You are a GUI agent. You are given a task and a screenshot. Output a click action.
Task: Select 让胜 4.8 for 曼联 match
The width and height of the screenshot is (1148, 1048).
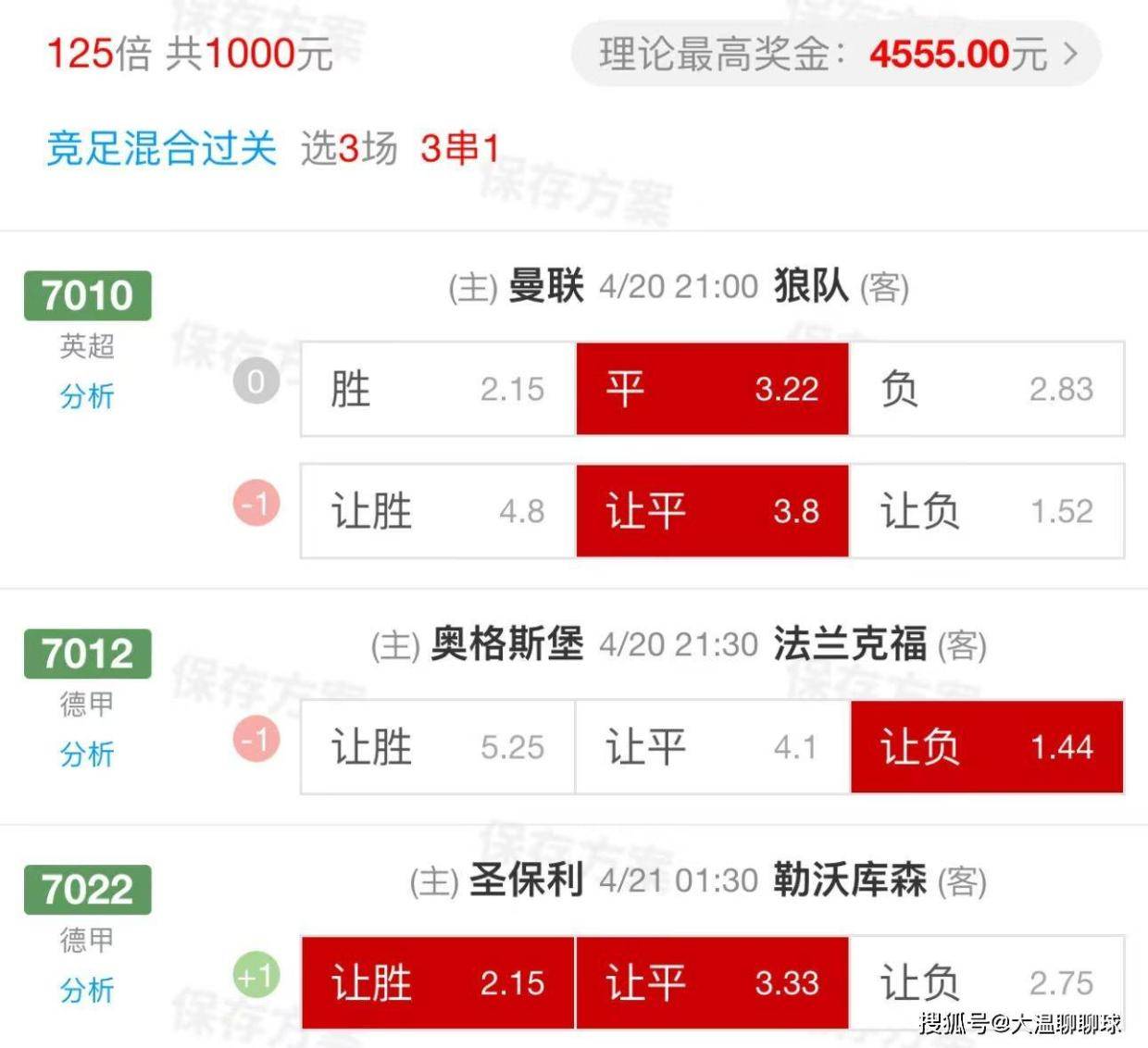[x=438, y=511]
